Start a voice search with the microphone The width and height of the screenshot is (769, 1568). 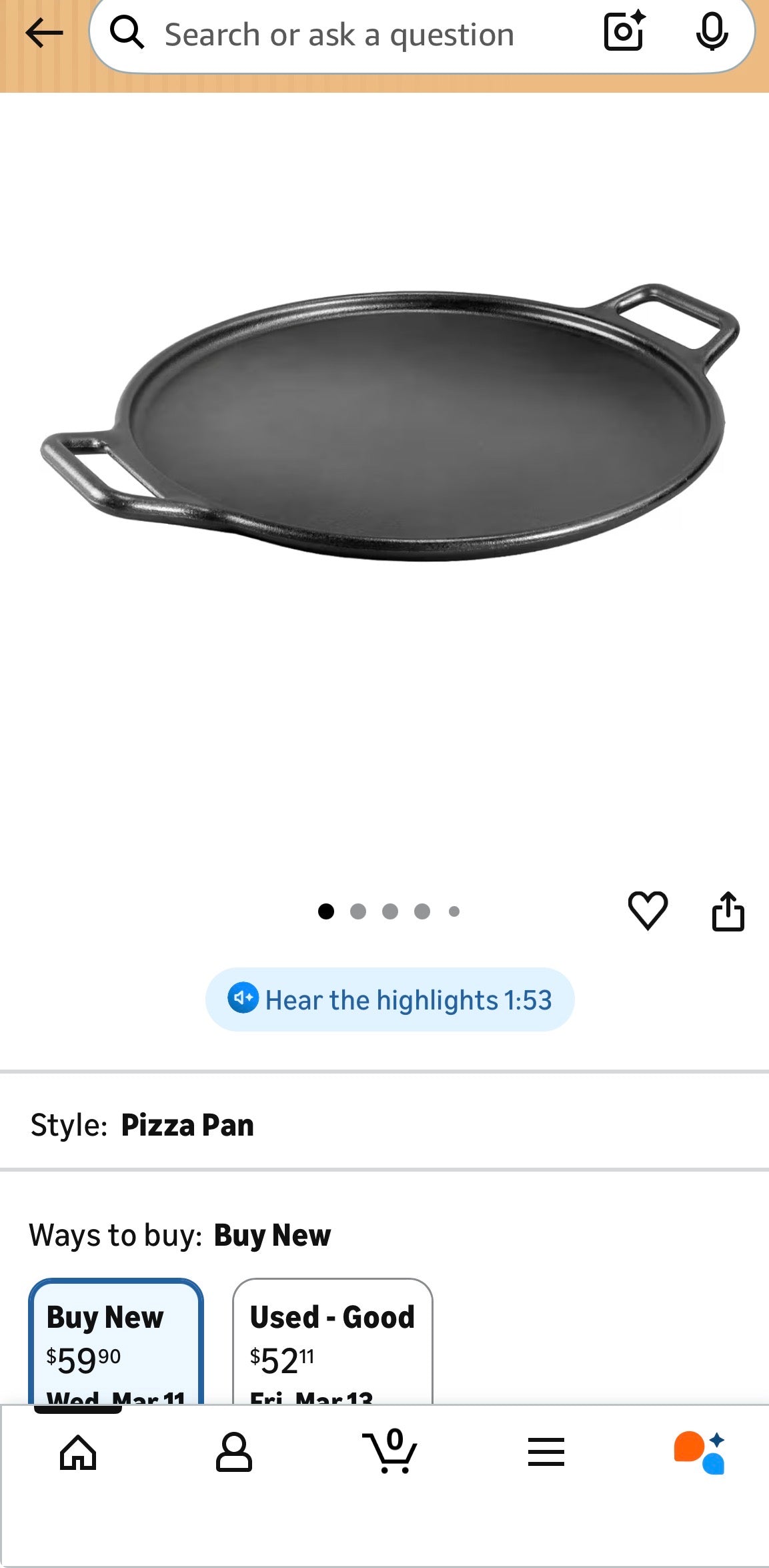pyautogui.click(x=713, y=33)
